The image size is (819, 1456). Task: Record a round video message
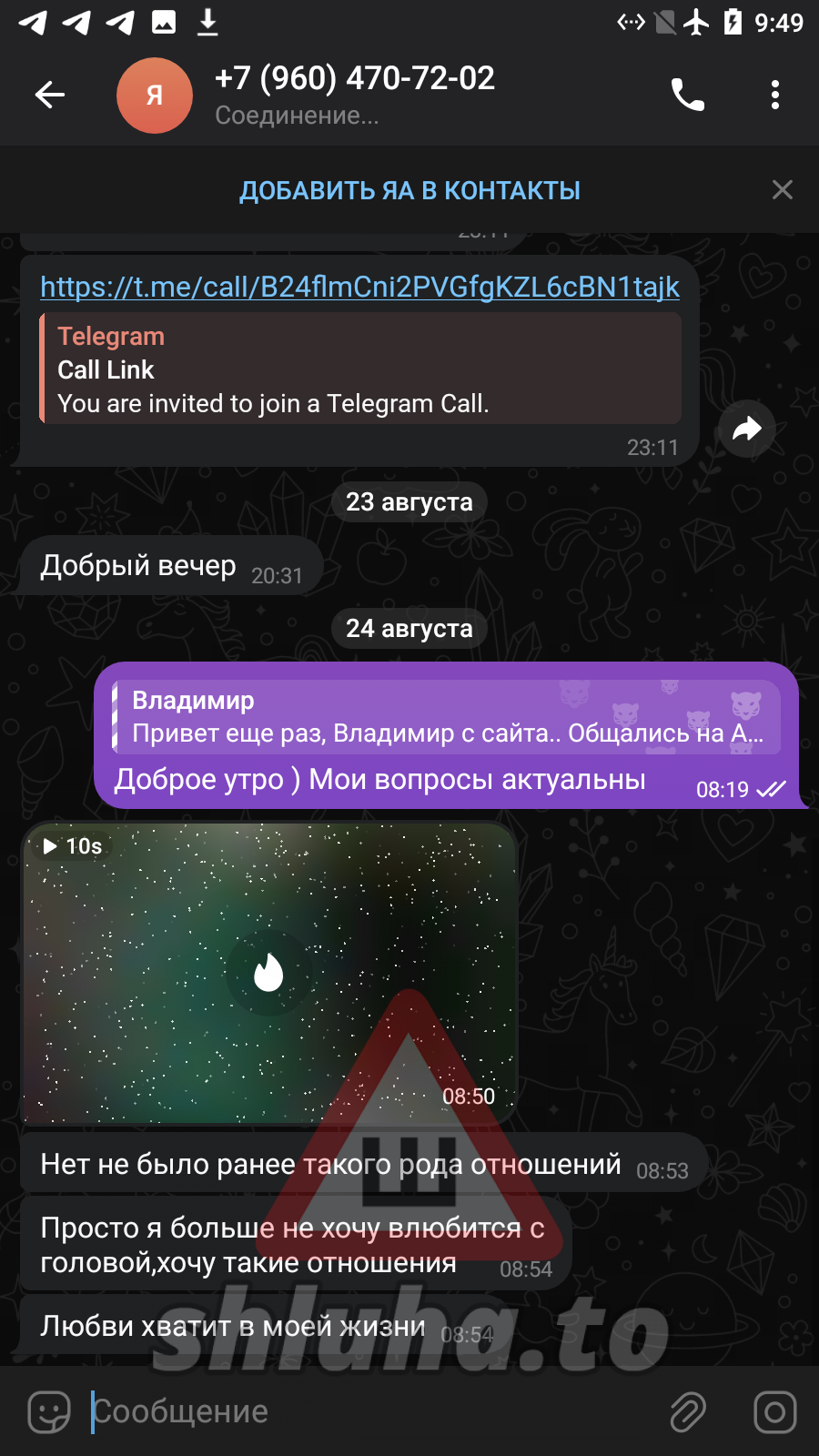click(x=774, y=1411)
